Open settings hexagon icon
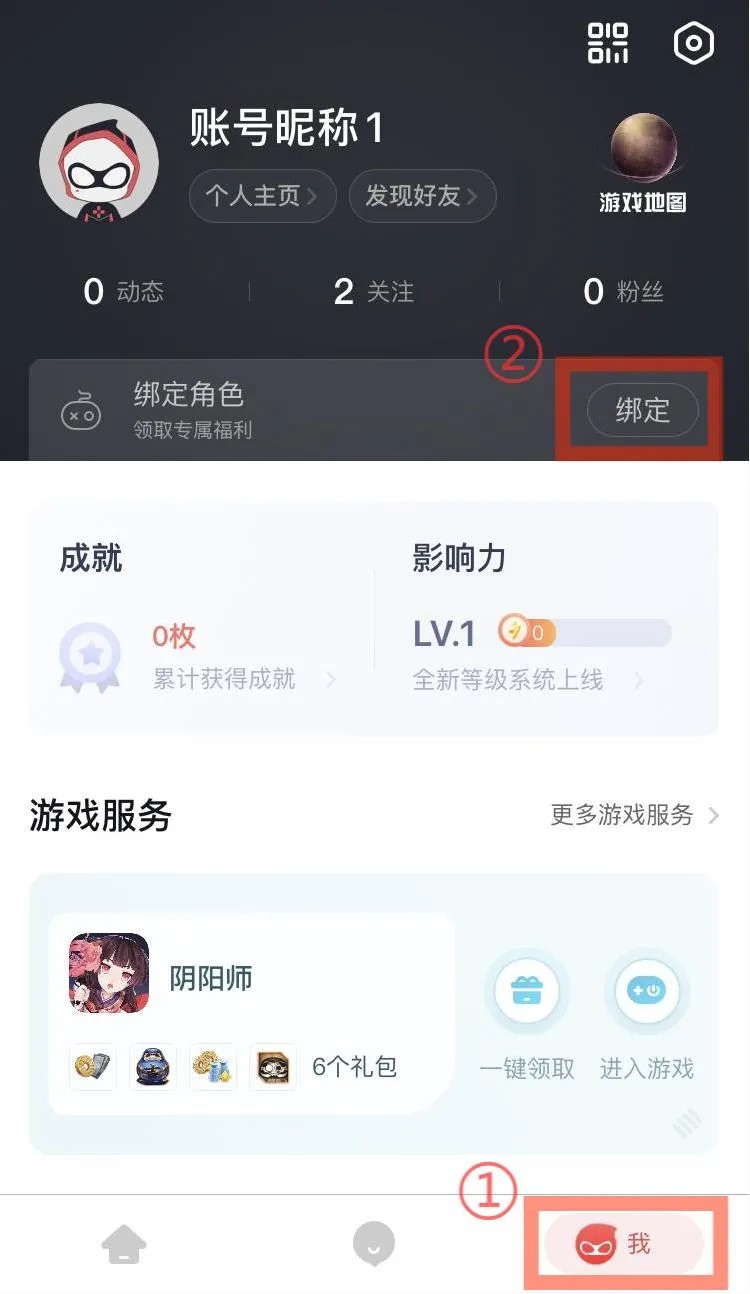The image size is (750, 1294). click(x=693, y=43)
